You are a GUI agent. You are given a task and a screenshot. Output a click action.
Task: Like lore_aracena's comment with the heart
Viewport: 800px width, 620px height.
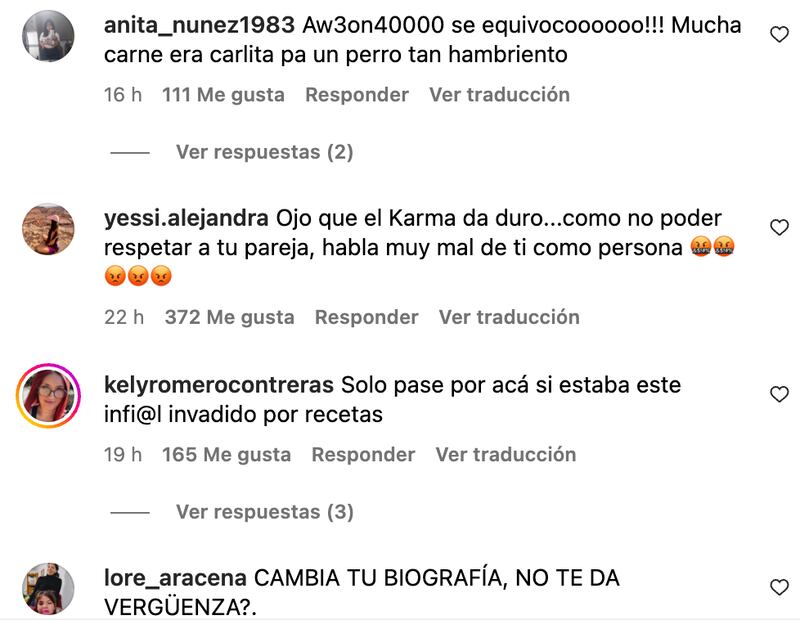(x=779, y=587)
